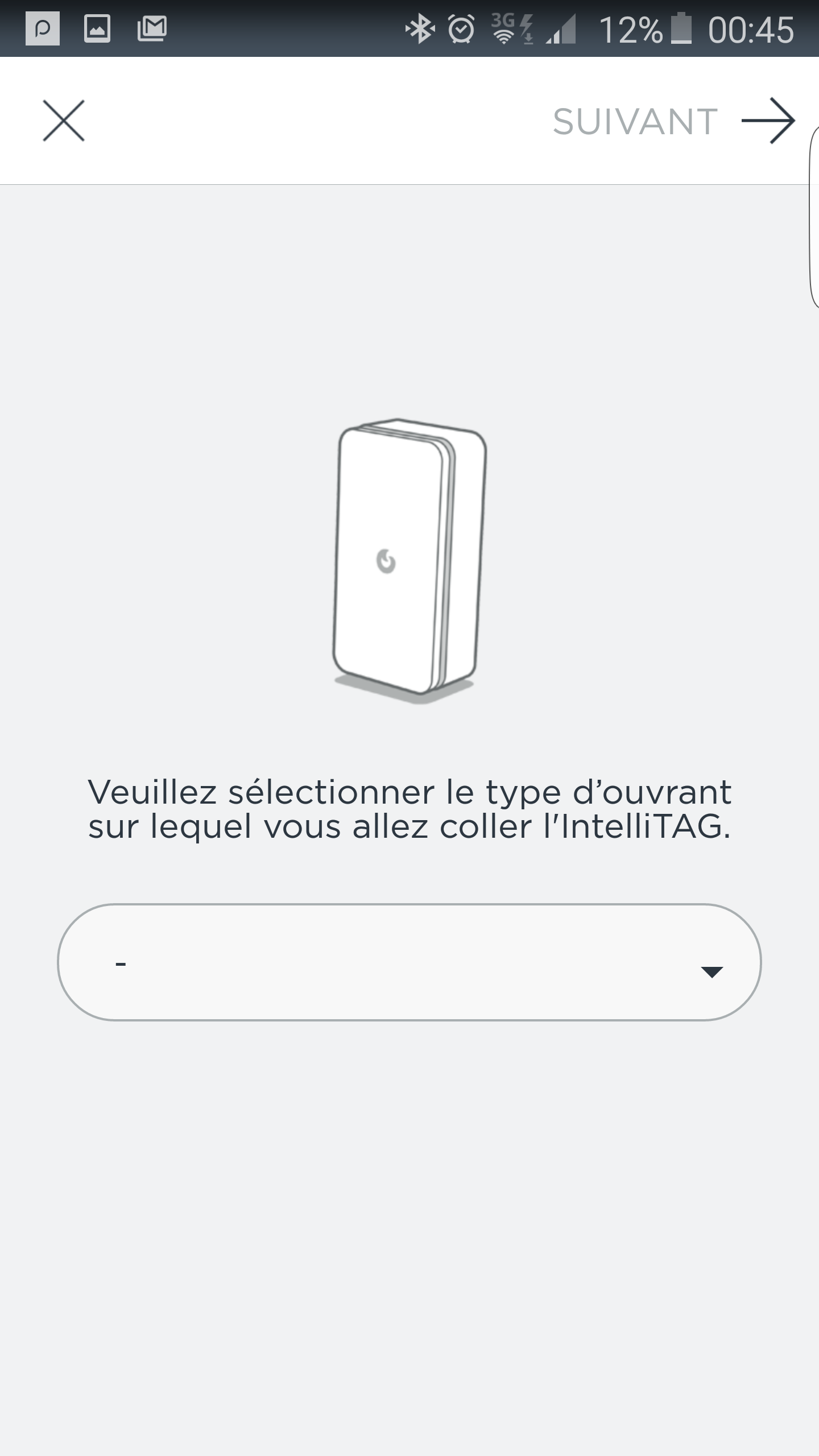Tap SUIVANT to continue

674,121
